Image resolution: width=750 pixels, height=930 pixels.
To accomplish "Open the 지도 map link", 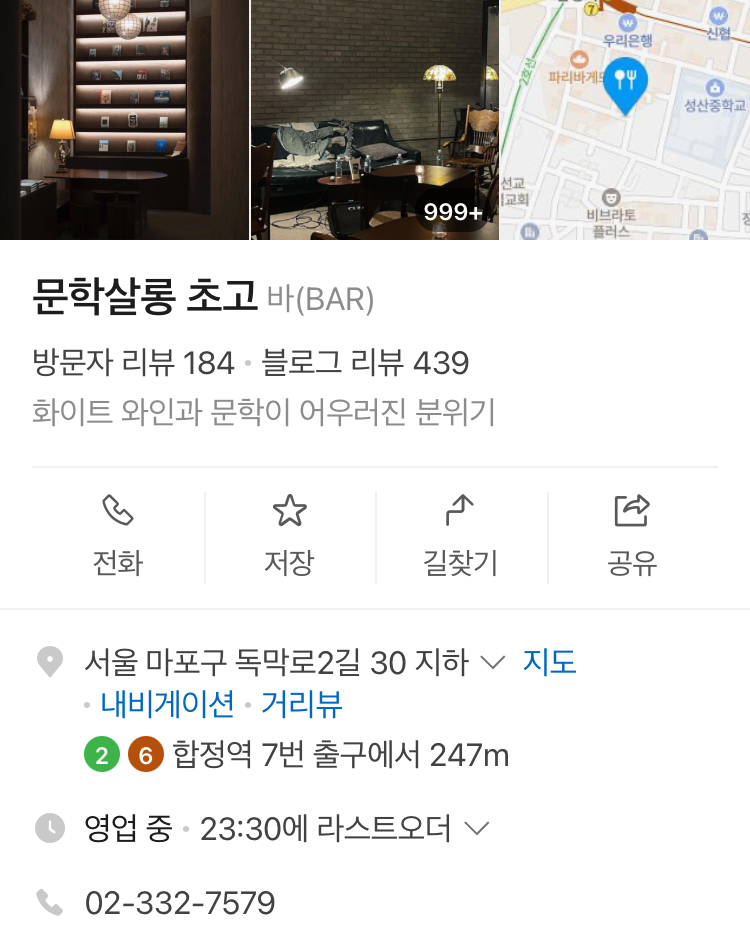I will pyautogui.click(x=549, y=662).
